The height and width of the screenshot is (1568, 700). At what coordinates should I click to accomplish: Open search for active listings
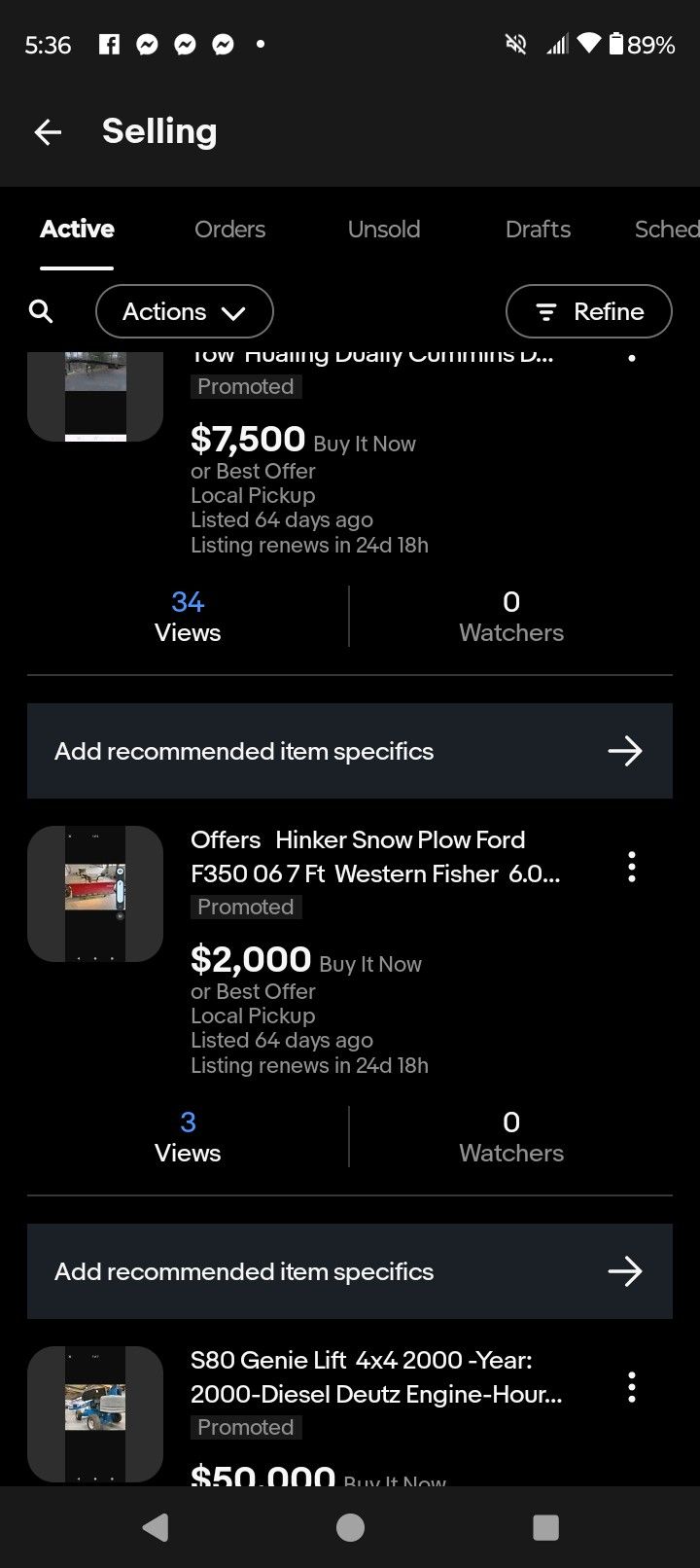click(x=41, y=311)
